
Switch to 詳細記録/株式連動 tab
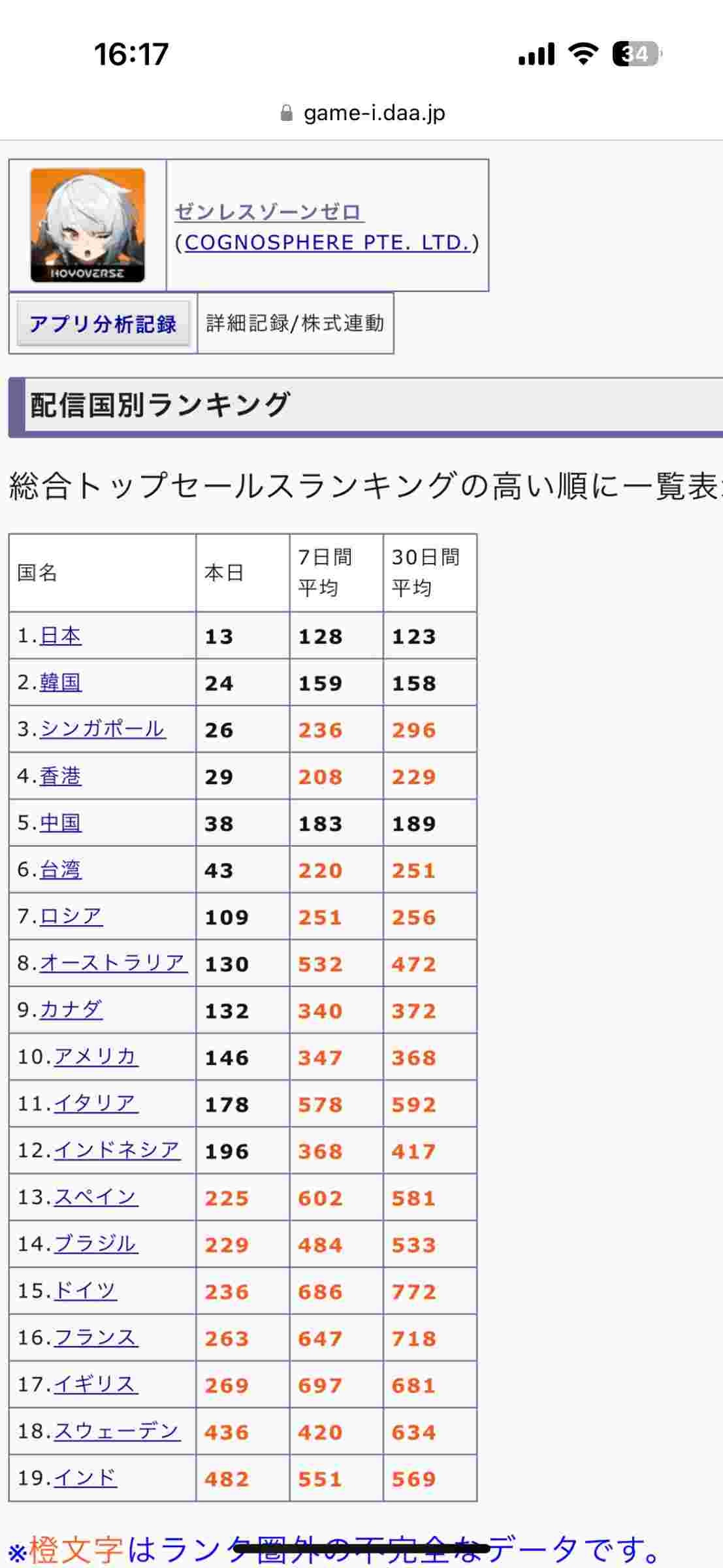295,323
